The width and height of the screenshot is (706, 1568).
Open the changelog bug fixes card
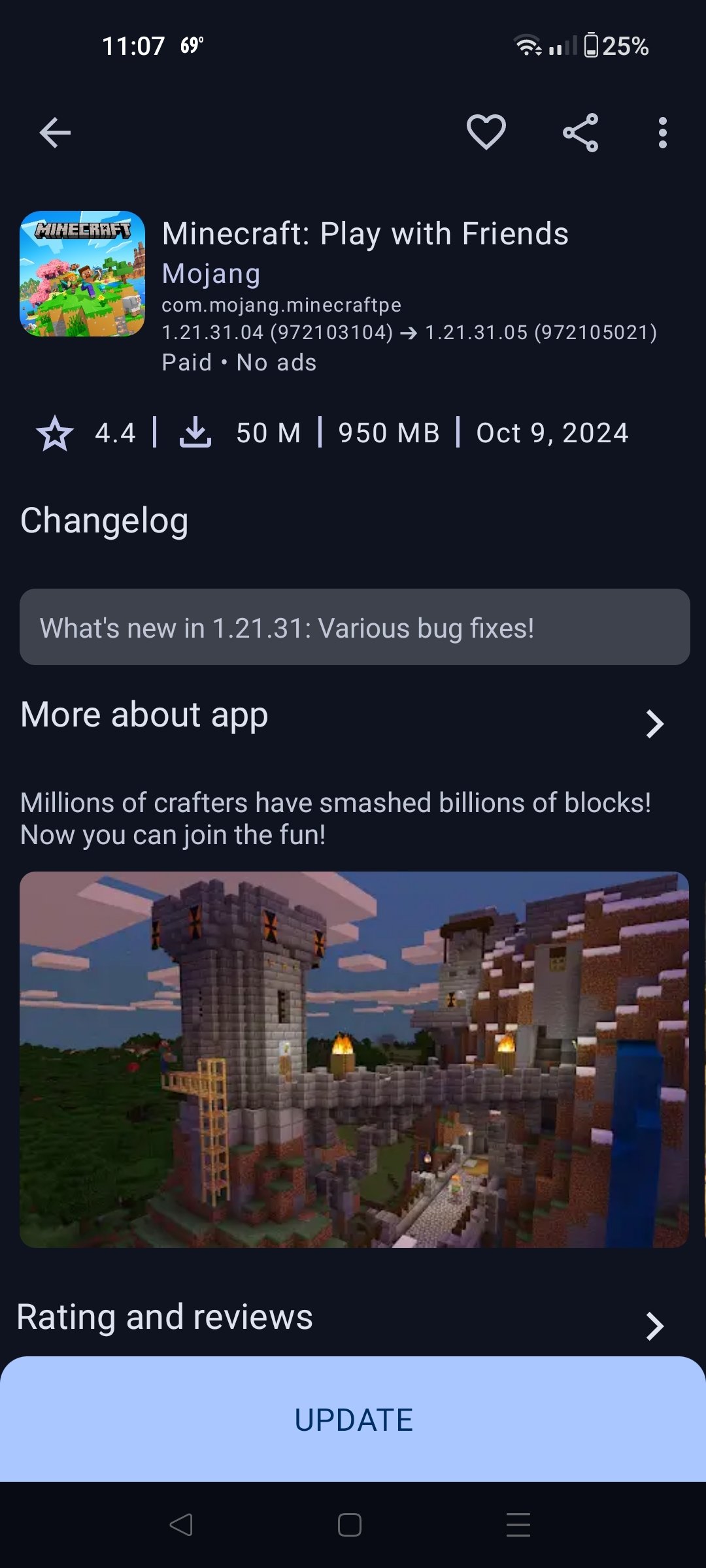click(354, 627)
